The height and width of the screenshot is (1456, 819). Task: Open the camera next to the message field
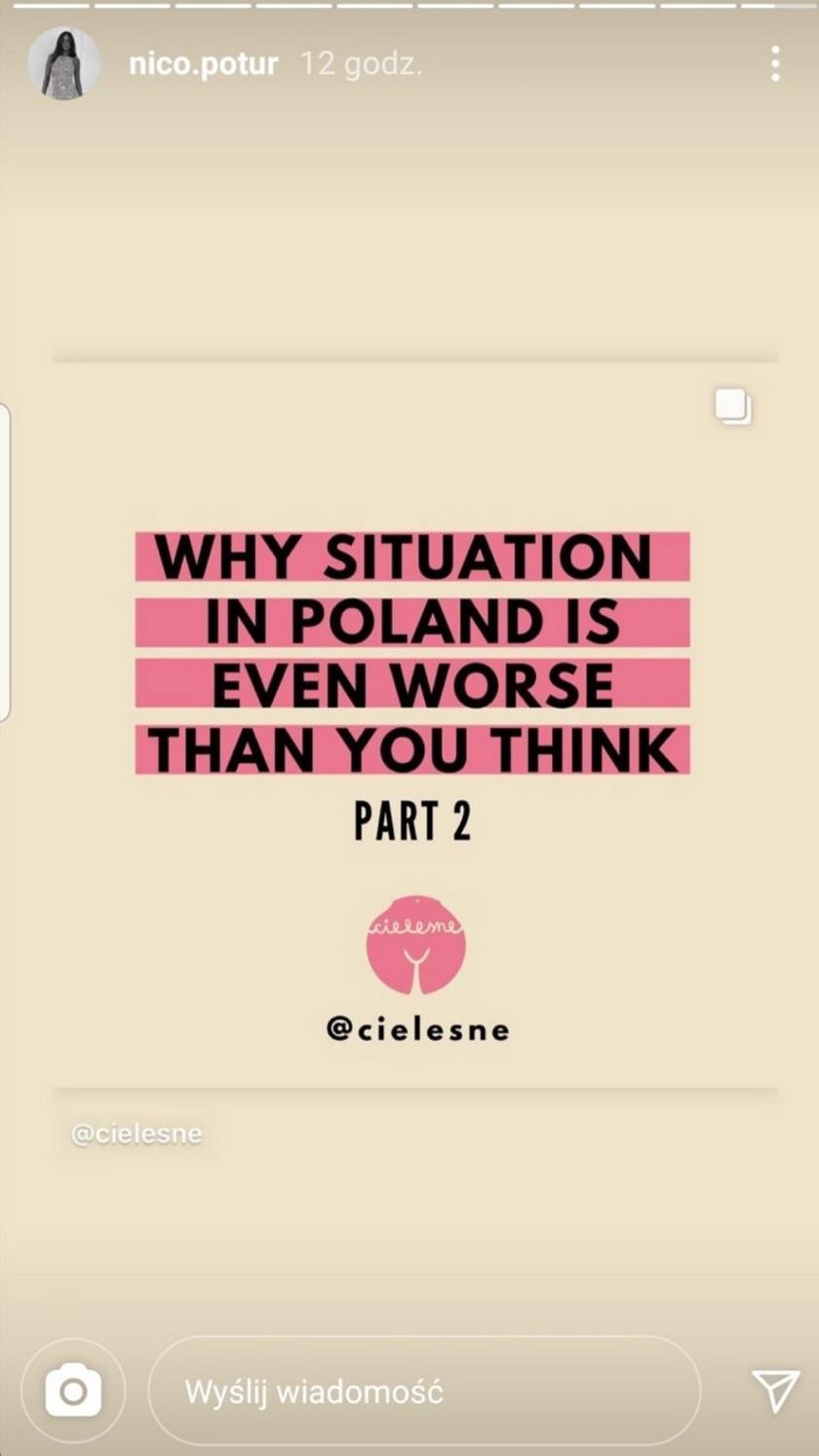(x=73, y=1391)
